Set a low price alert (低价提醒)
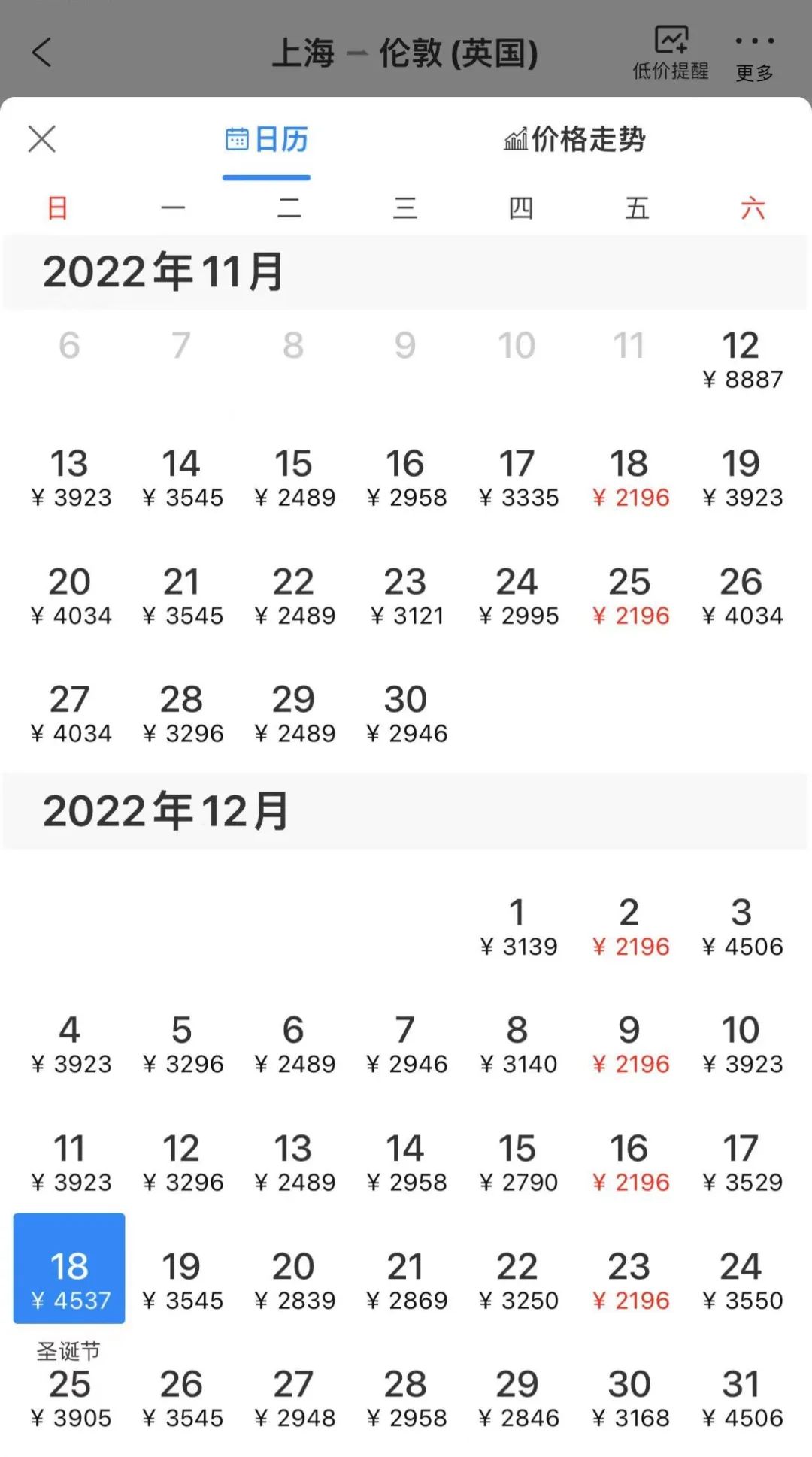This screenshot has width=812, height=1457. click(671, 53)
